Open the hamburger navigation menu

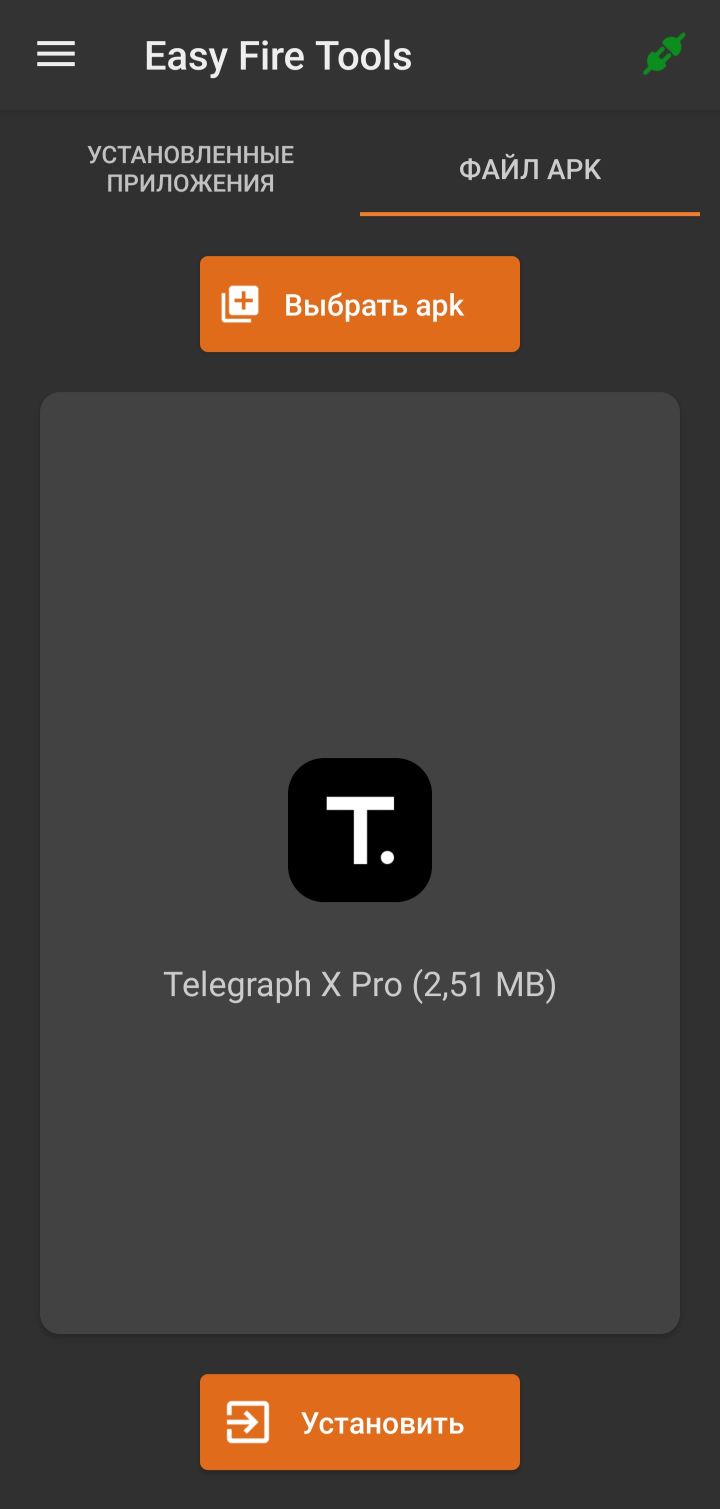pos(56,55)
